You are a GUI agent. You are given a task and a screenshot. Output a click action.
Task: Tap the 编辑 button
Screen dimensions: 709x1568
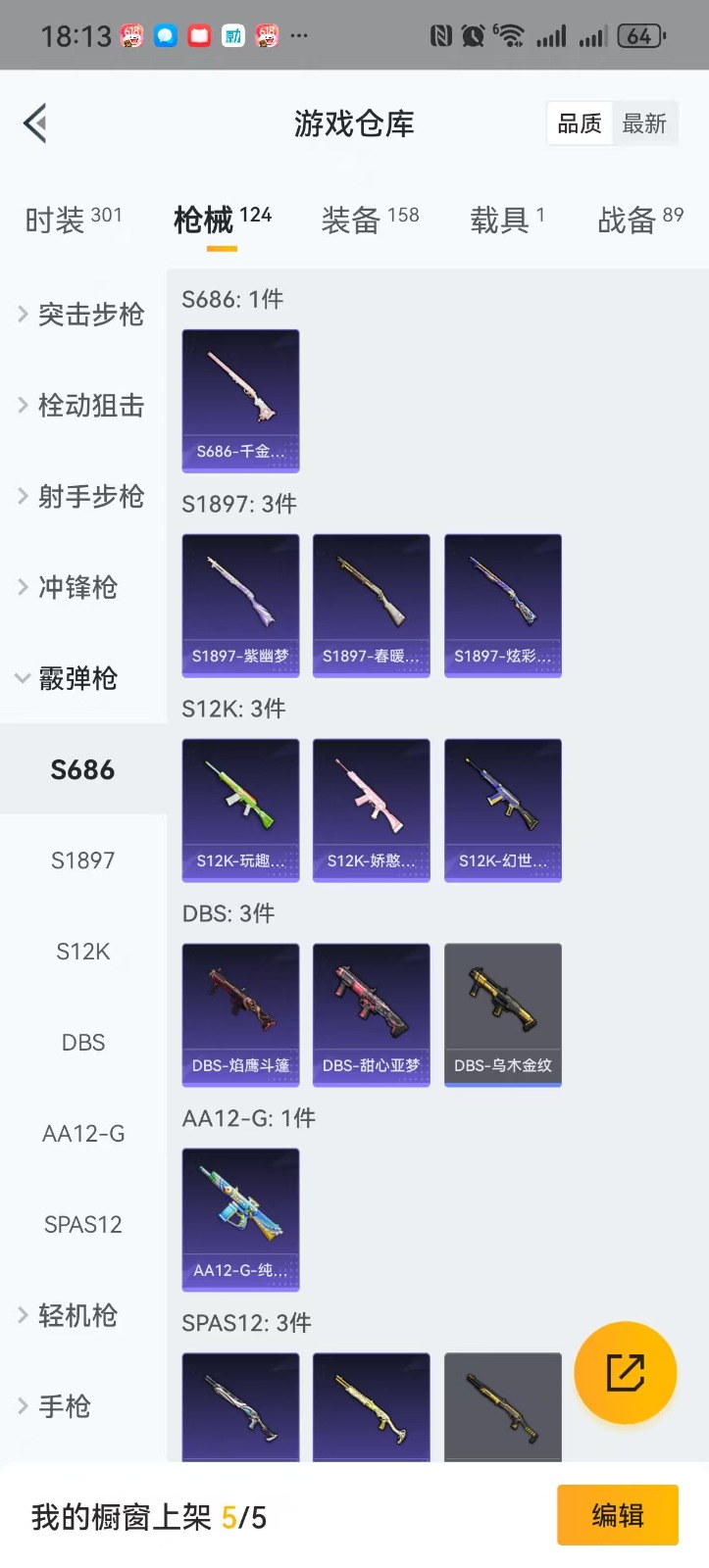tap(617, 1515)
